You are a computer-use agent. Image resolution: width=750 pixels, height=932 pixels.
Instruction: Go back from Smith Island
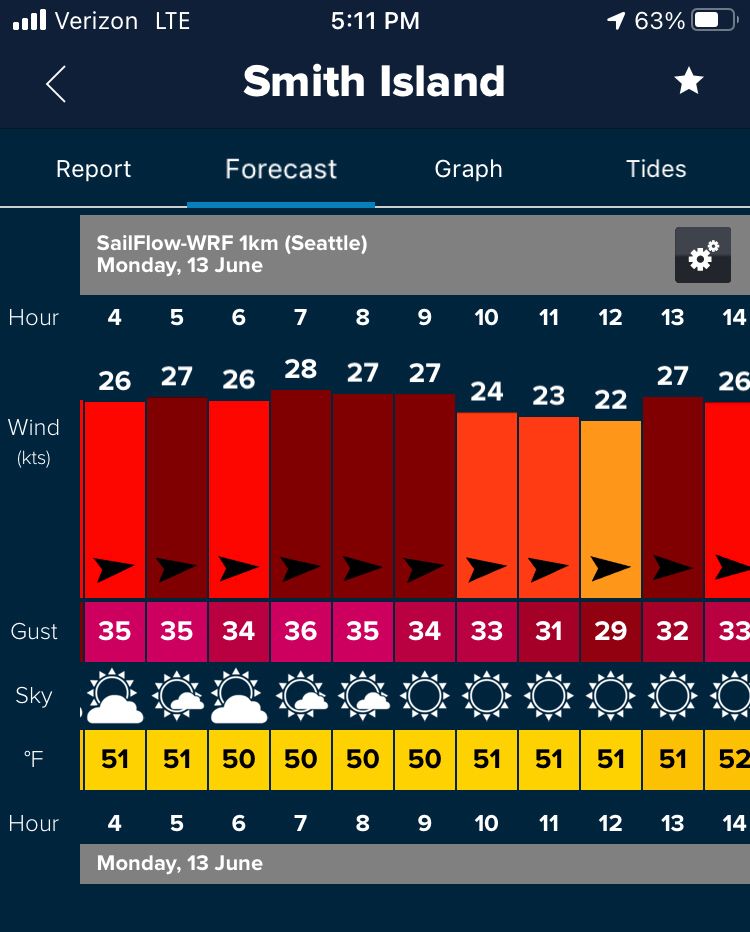point(56,83)
